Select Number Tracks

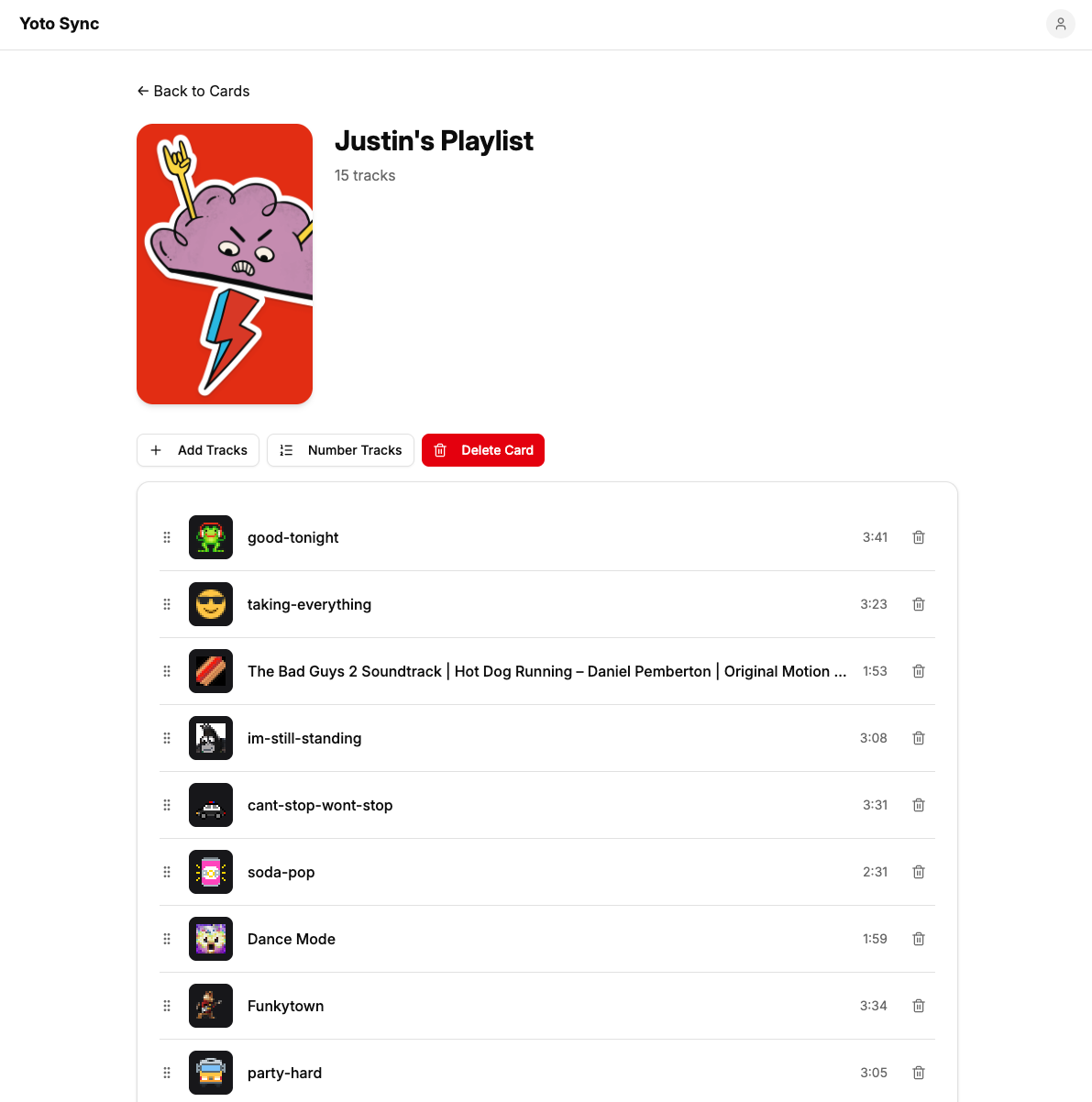point(340,450)
